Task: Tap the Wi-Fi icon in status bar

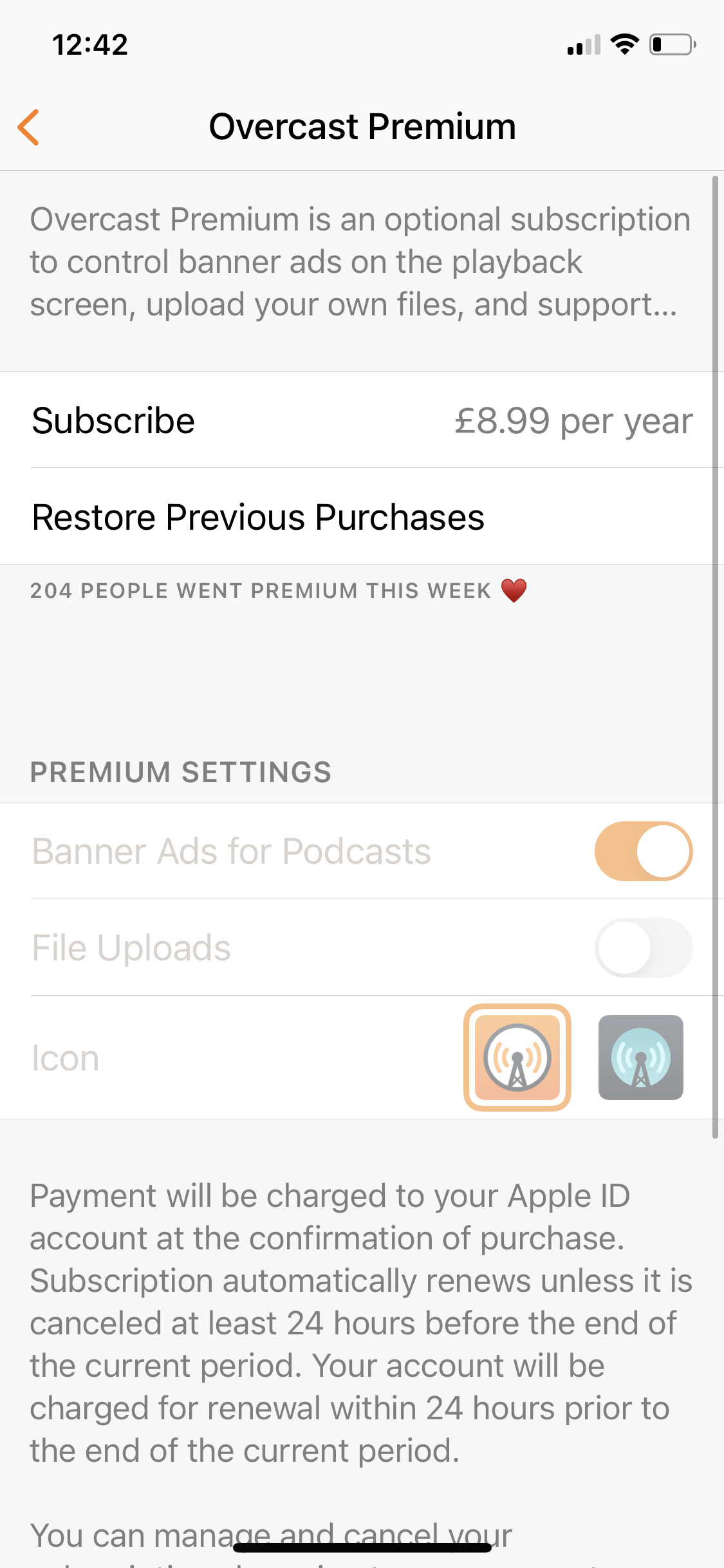Action: pyautogui.click(x=622, y=43)
